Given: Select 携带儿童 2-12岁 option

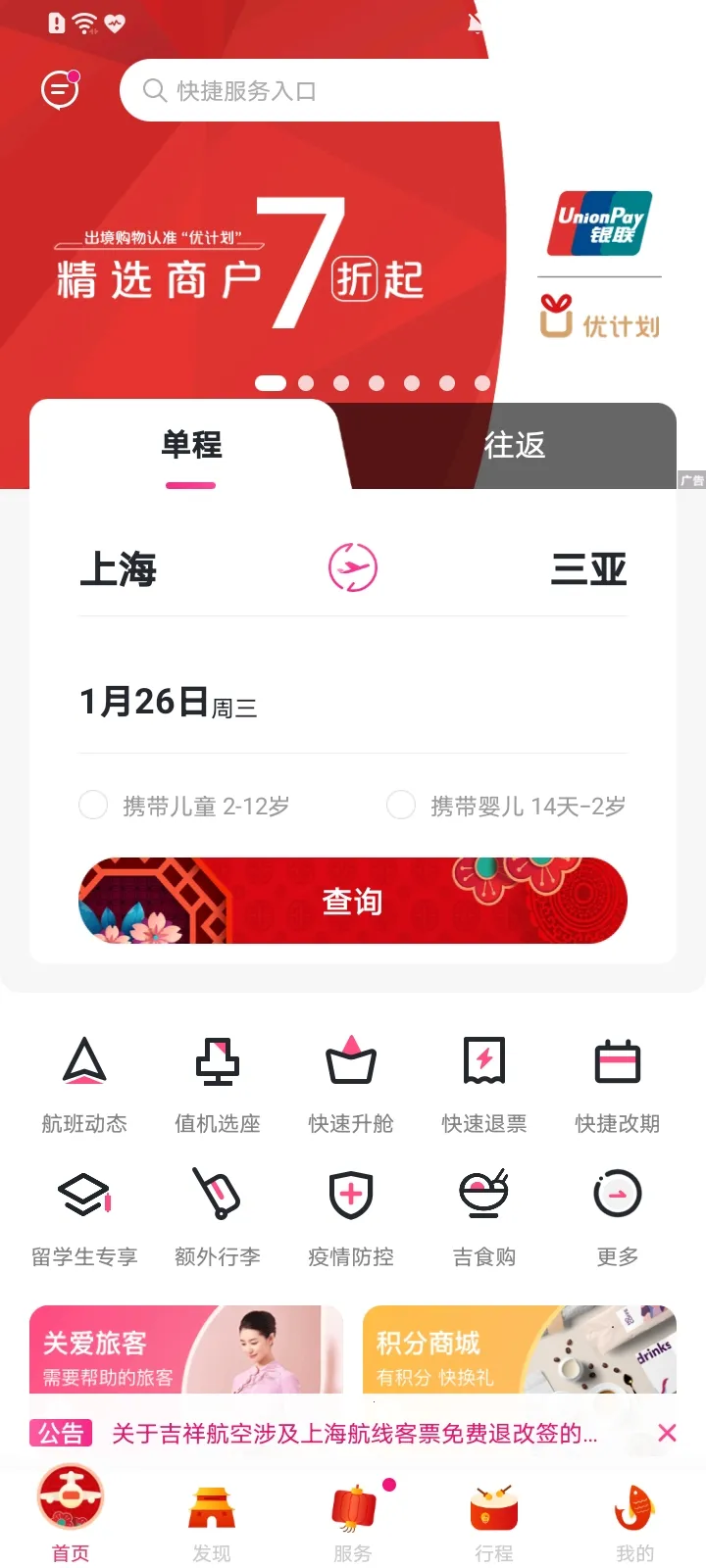Looking at the screenshot, I should click(x=94, y=806).
